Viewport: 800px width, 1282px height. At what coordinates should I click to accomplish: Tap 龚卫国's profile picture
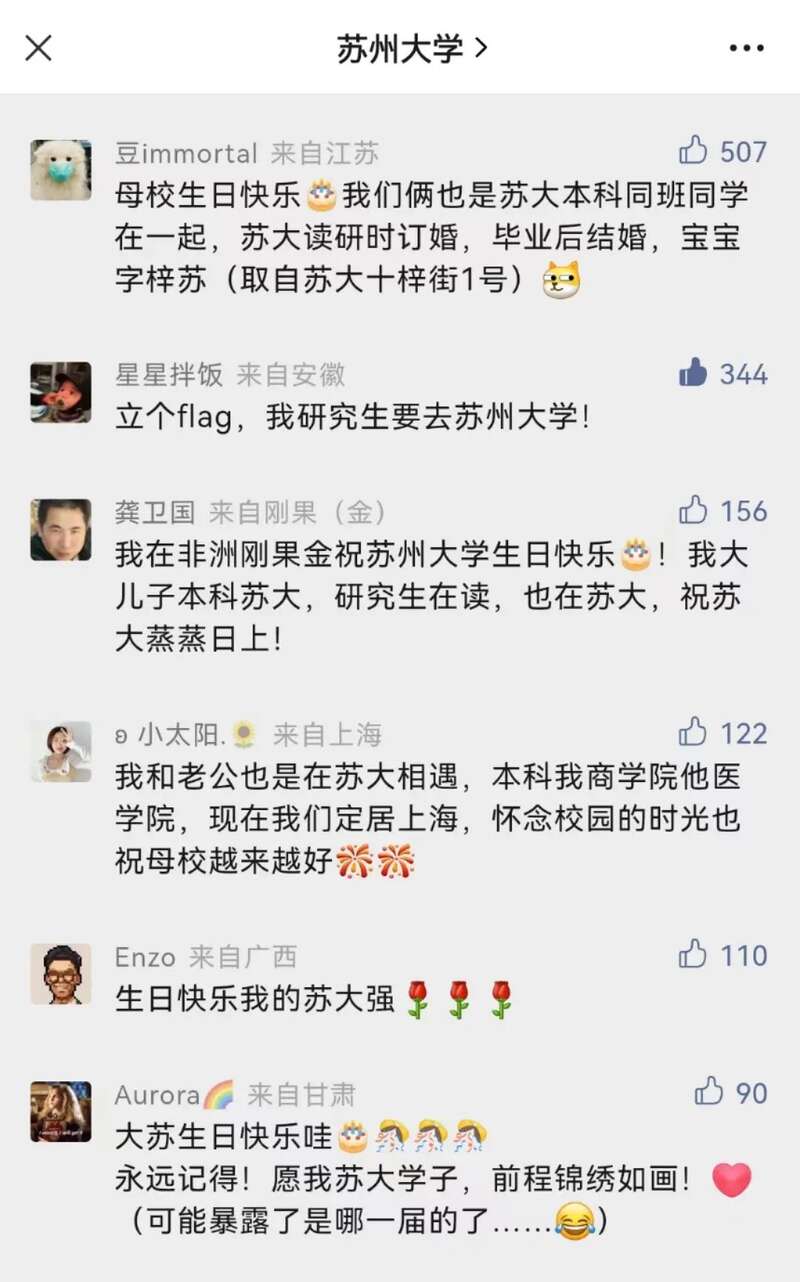point(60,530)
